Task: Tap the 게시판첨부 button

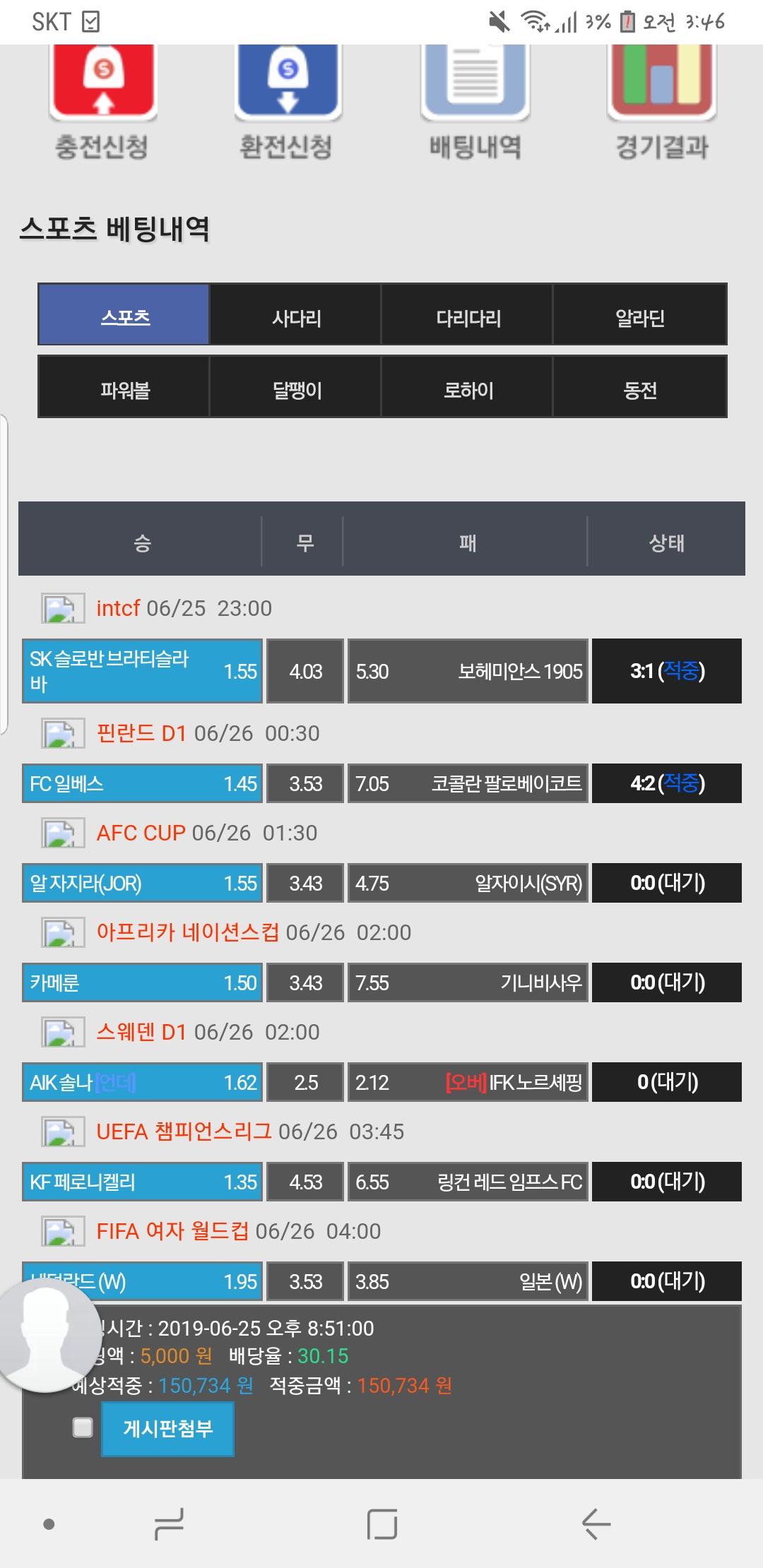Action: [168, 1429]
